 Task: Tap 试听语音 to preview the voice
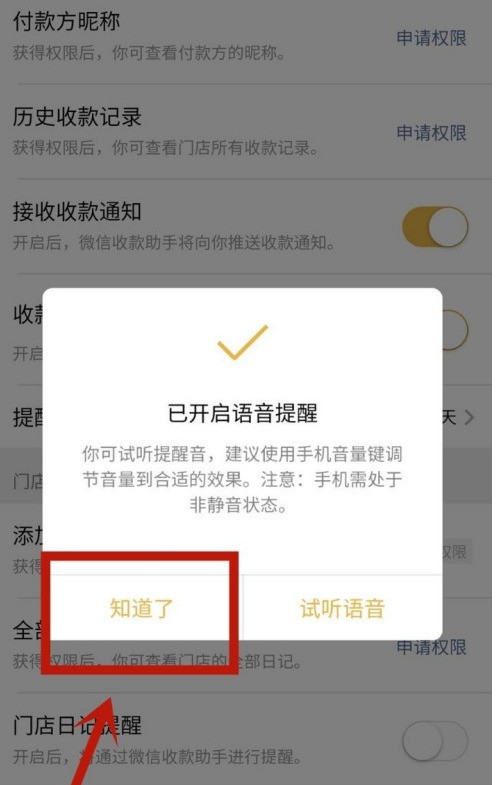[342, 608]
